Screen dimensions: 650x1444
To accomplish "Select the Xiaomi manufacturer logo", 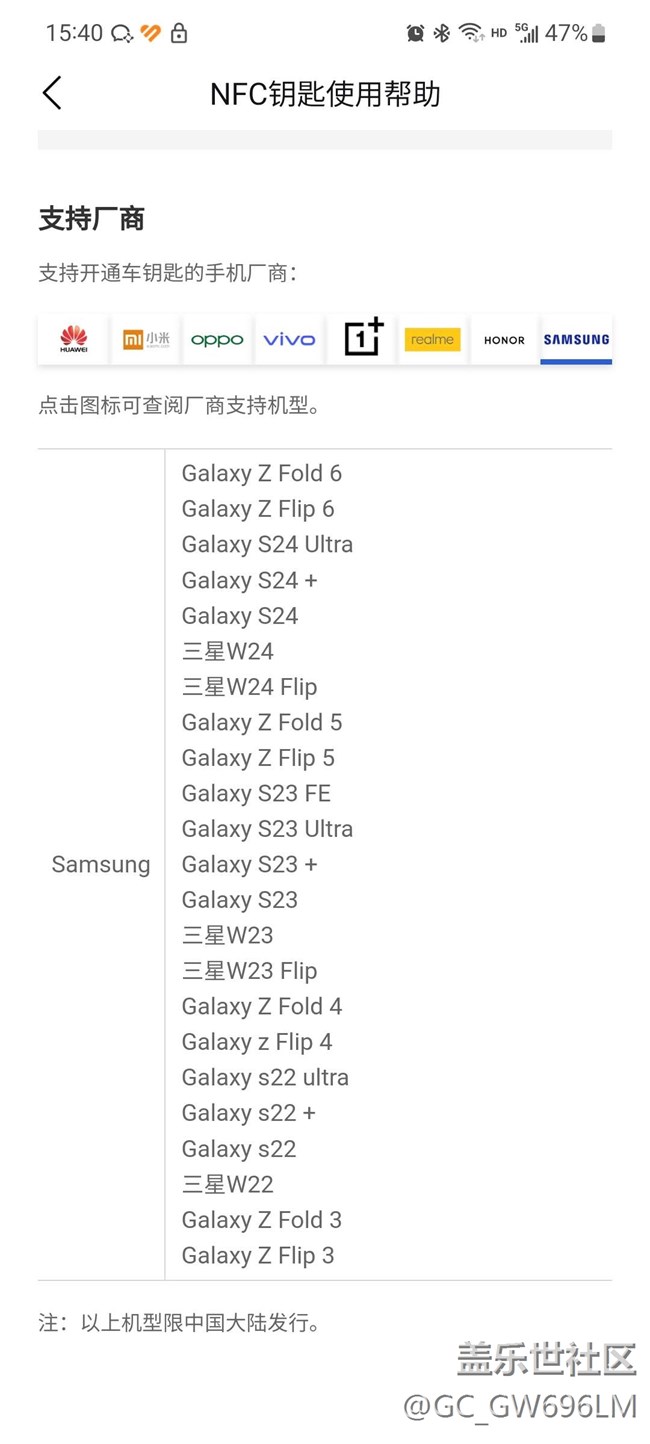I will (x=145, y=340).
